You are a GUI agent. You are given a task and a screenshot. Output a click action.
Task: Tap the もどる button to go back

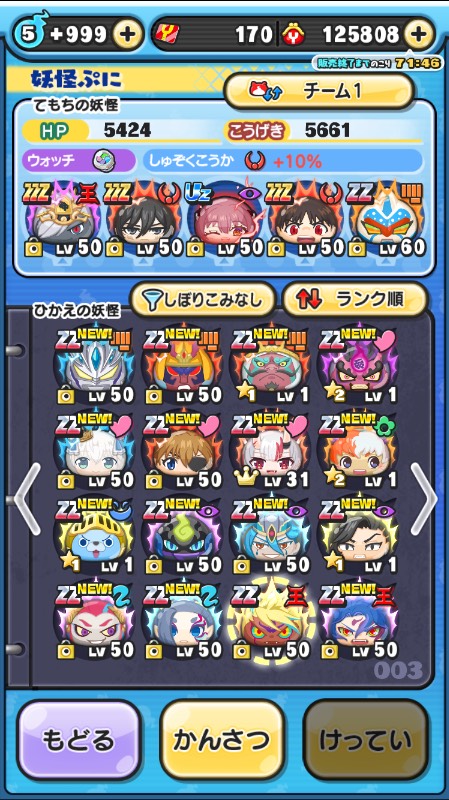(78, 740)
